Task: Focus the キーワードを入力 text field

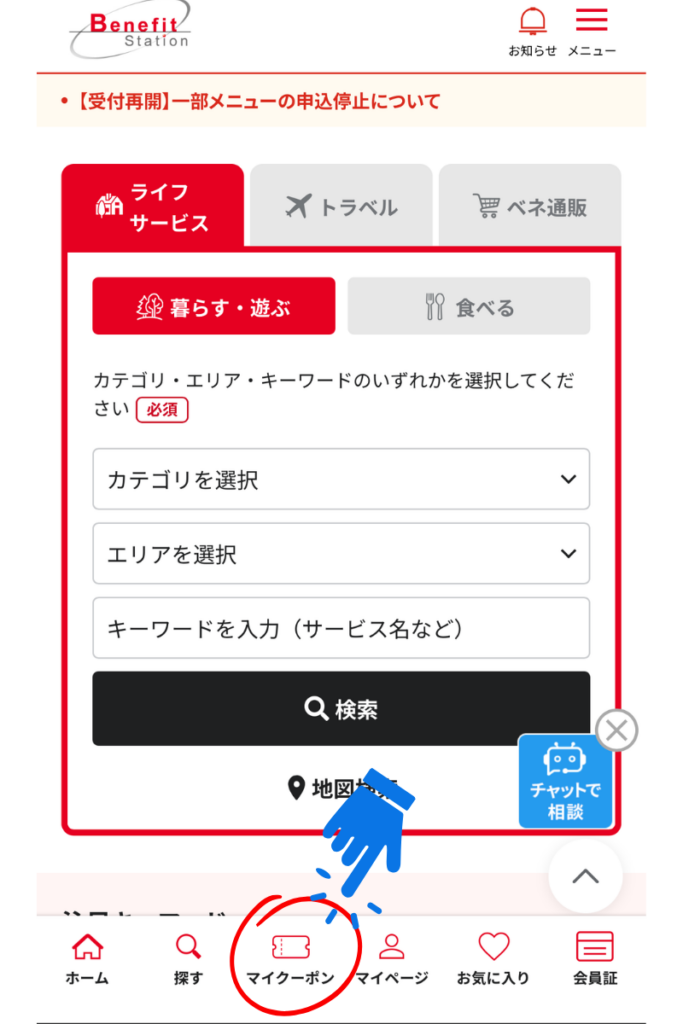Action: (341, 628)
